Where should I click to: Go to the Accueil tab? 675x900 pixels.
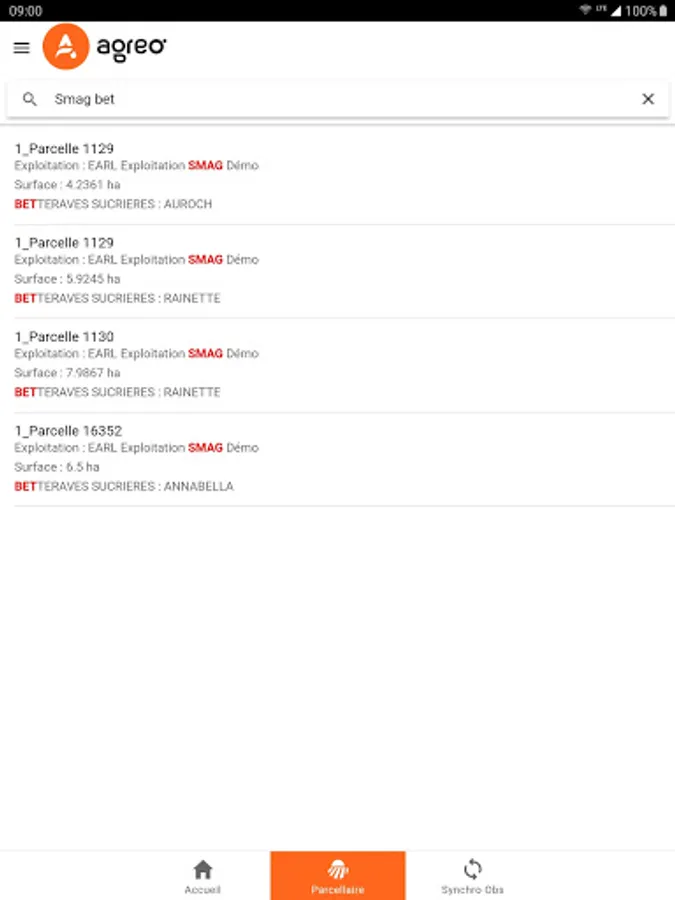(202, 876)
